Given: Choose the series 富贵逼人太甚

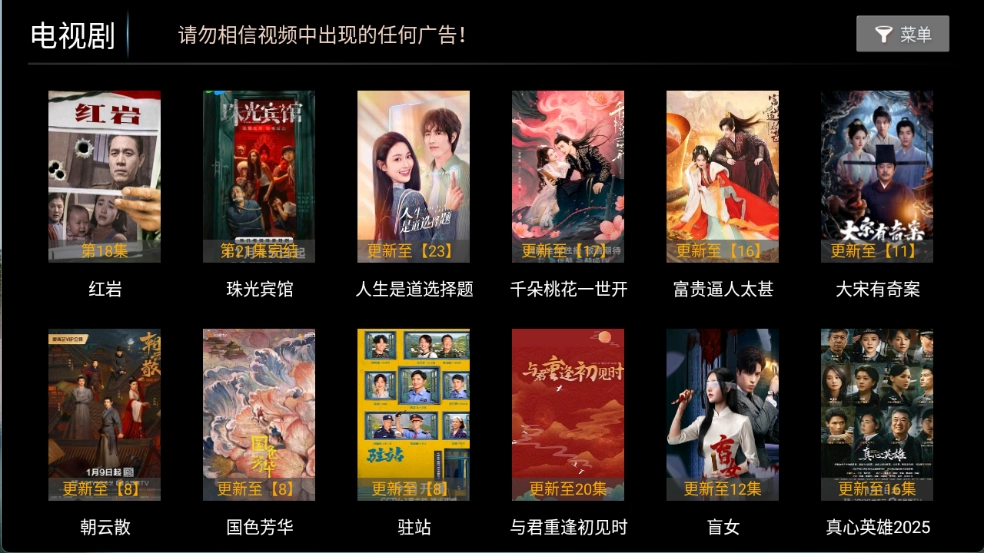Looking at the screenshot, I should click(x=722, y=177).
